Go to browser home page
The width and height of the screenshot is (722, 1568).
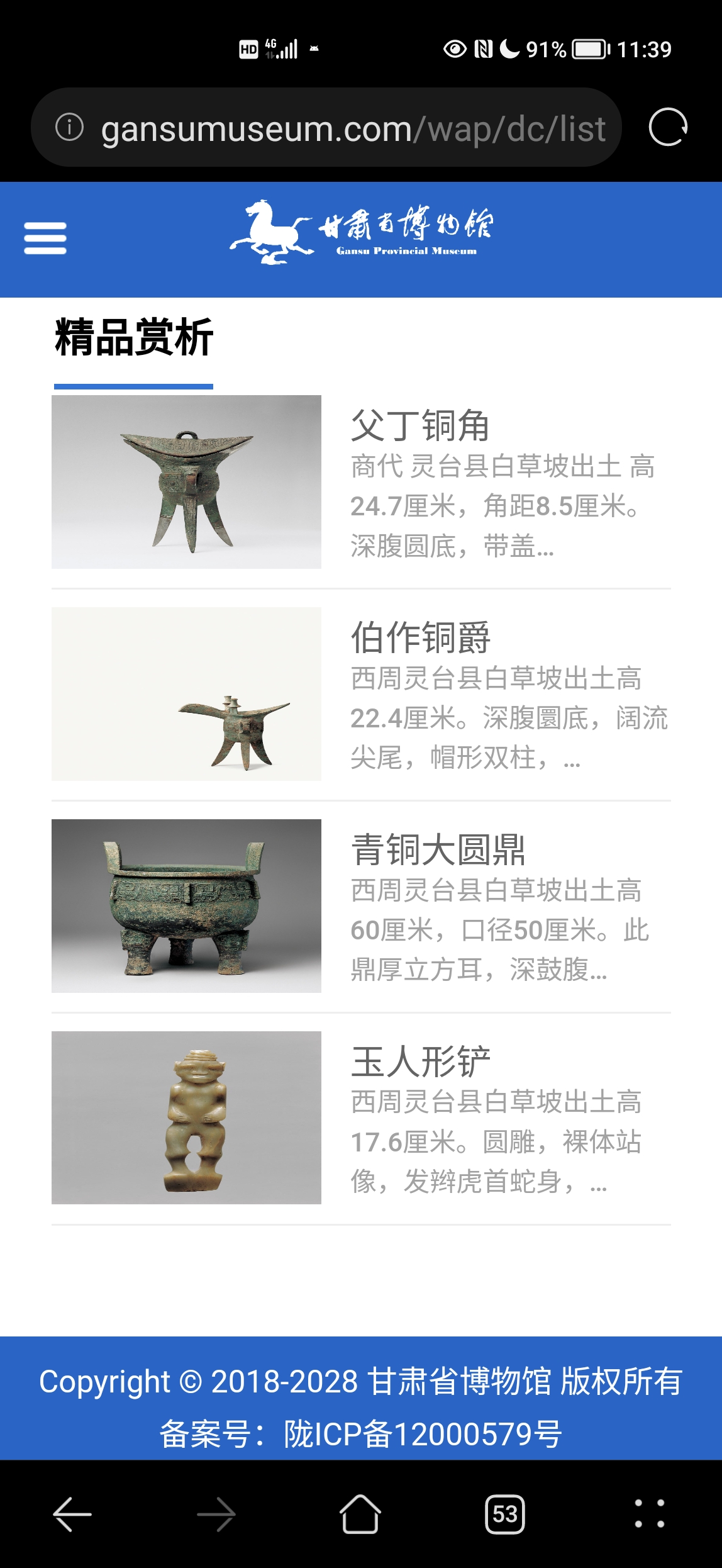pyautogui.click(x=360, y=1514)
